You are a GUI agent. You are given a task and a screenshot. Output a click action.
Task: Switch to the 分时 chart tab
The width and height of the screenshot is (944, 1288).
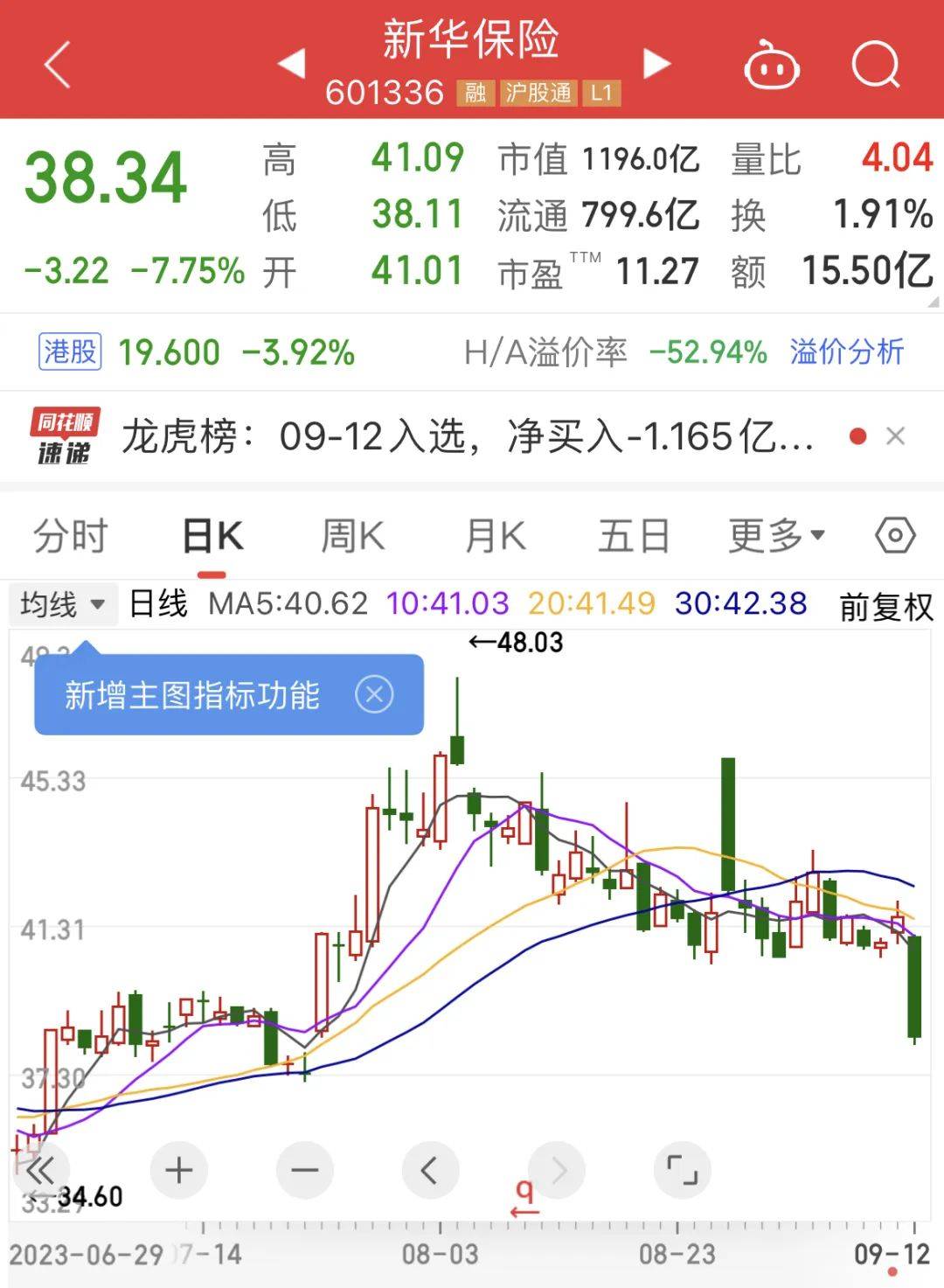70,535
